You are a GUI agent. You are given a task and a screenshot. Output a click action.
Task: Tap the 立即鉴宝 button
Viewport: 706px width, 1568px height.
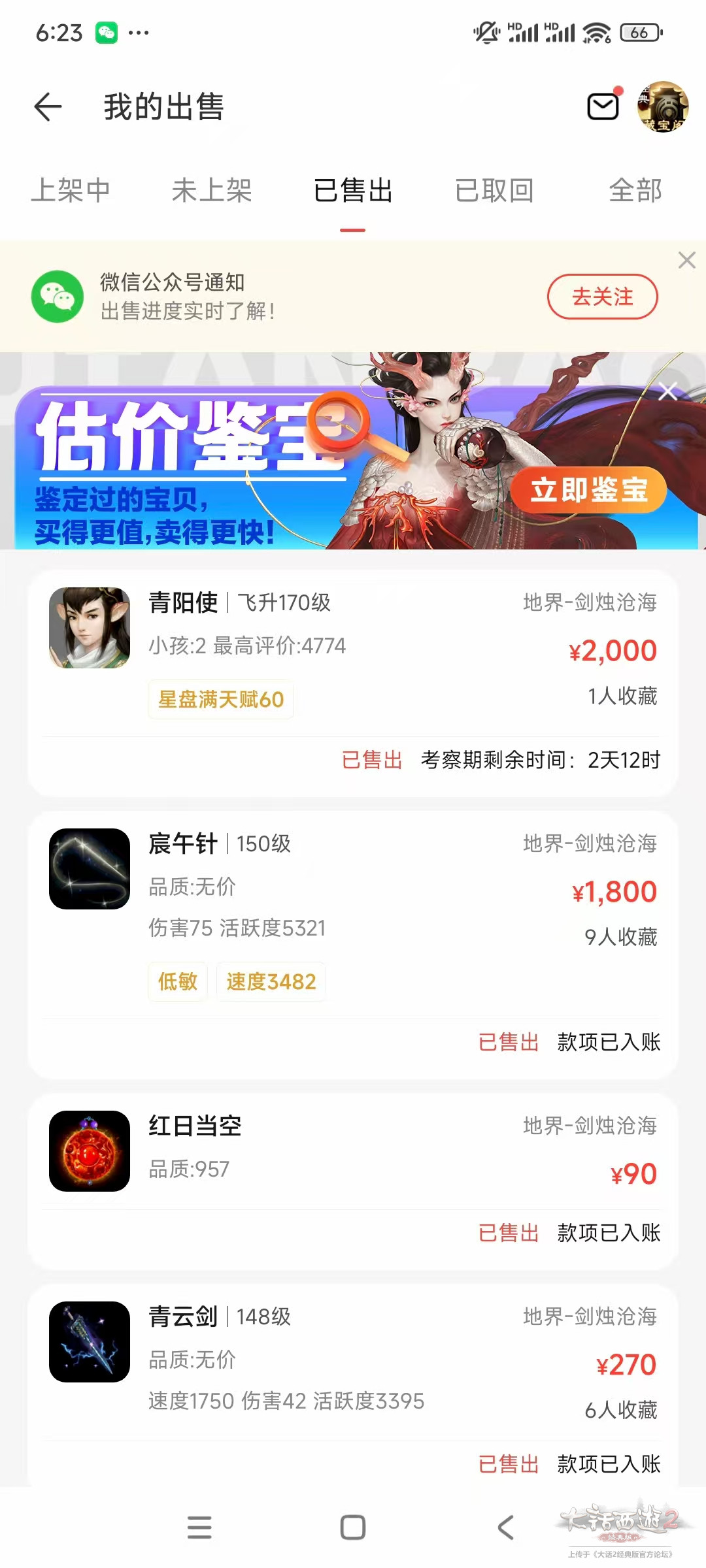[588, 490]
